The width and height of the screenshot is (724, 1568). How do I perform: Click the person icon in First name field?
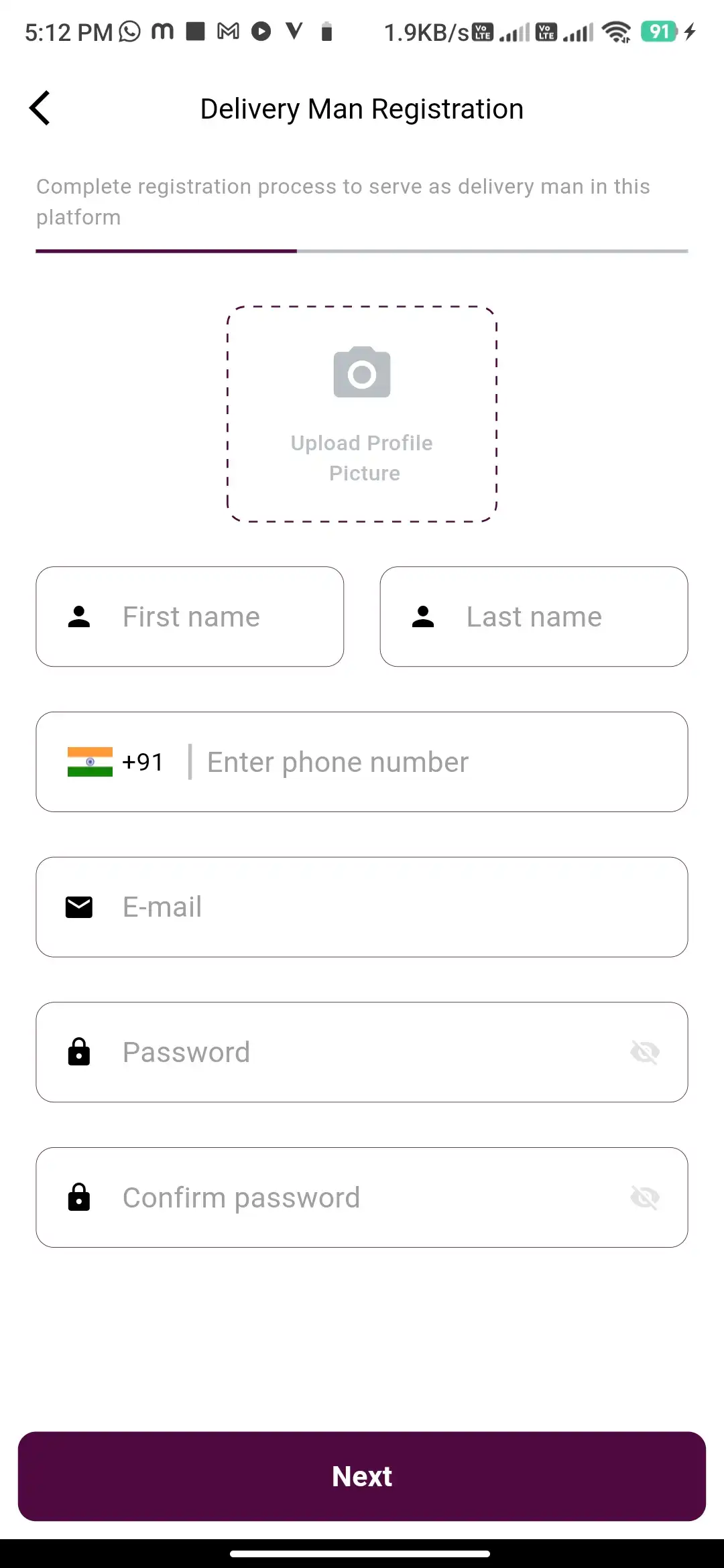(78, 616)
